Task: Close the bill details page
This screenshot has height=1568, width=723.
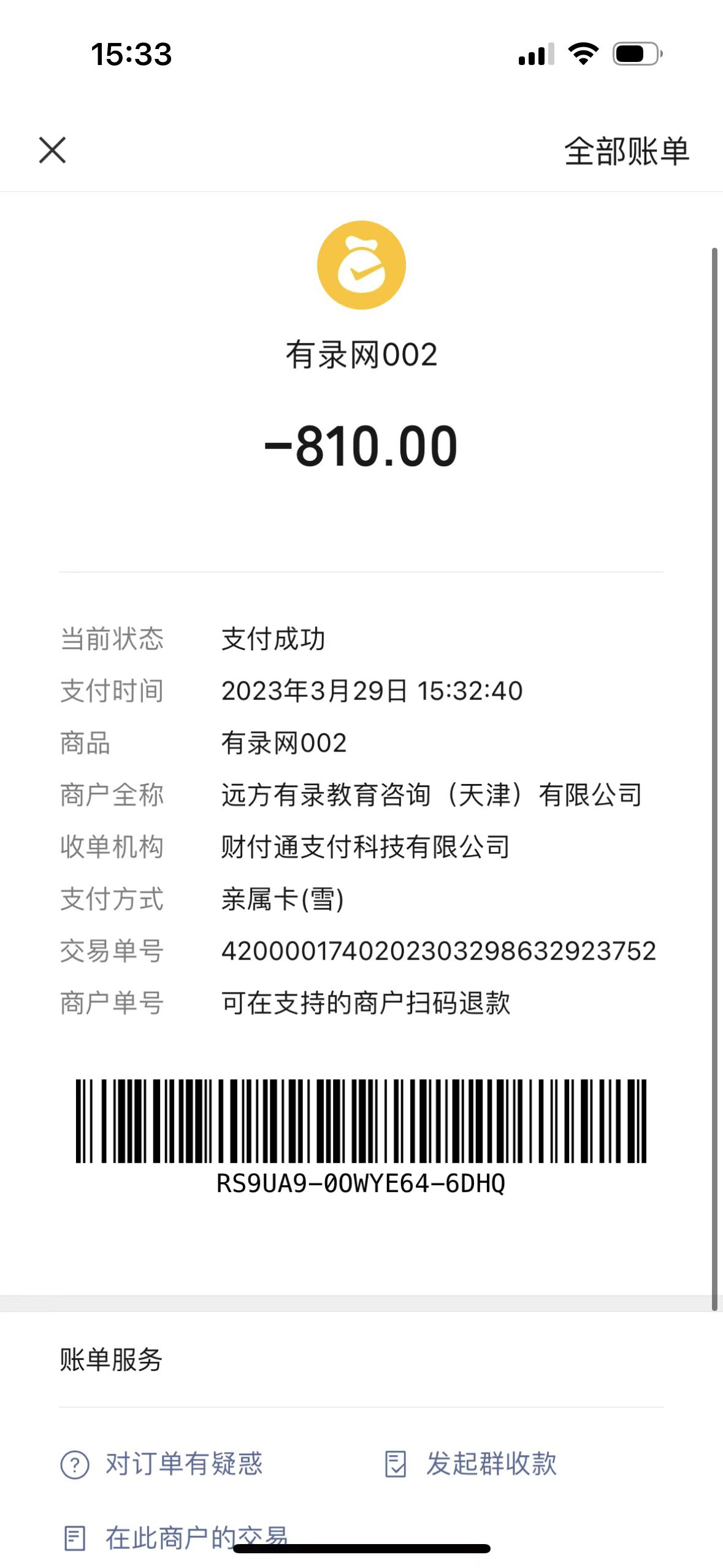Action: tap(52, 150)
